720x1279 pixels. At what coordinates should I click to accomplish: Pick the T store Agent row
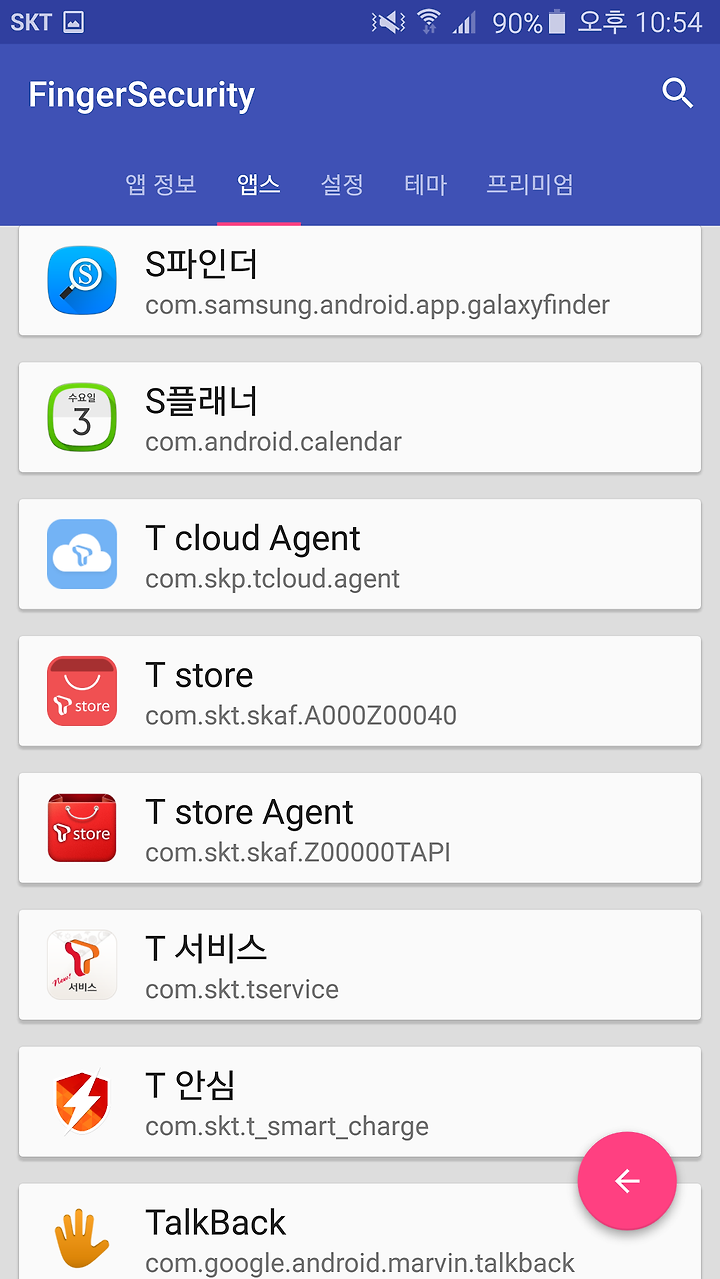360,828
